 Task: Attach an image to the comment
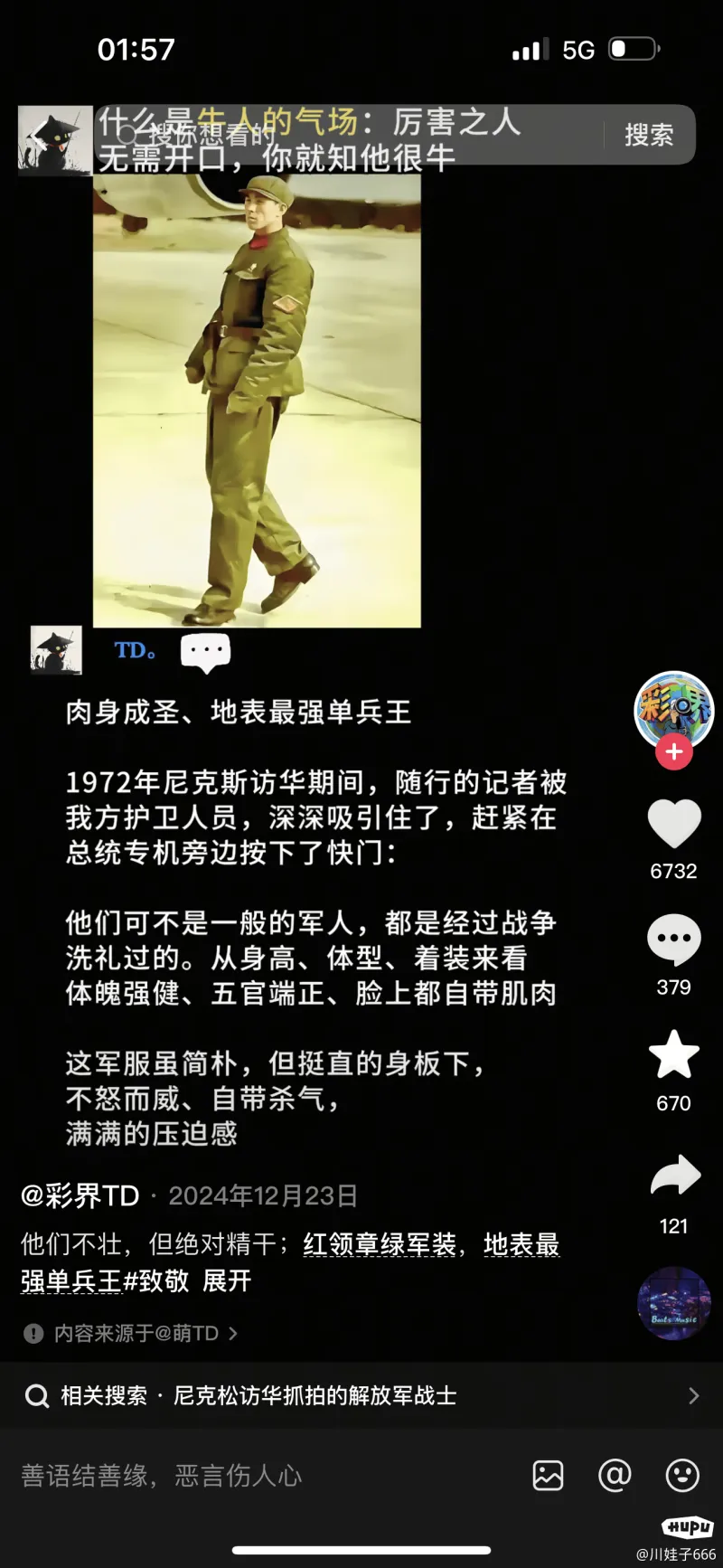(x=548, y=1476)
